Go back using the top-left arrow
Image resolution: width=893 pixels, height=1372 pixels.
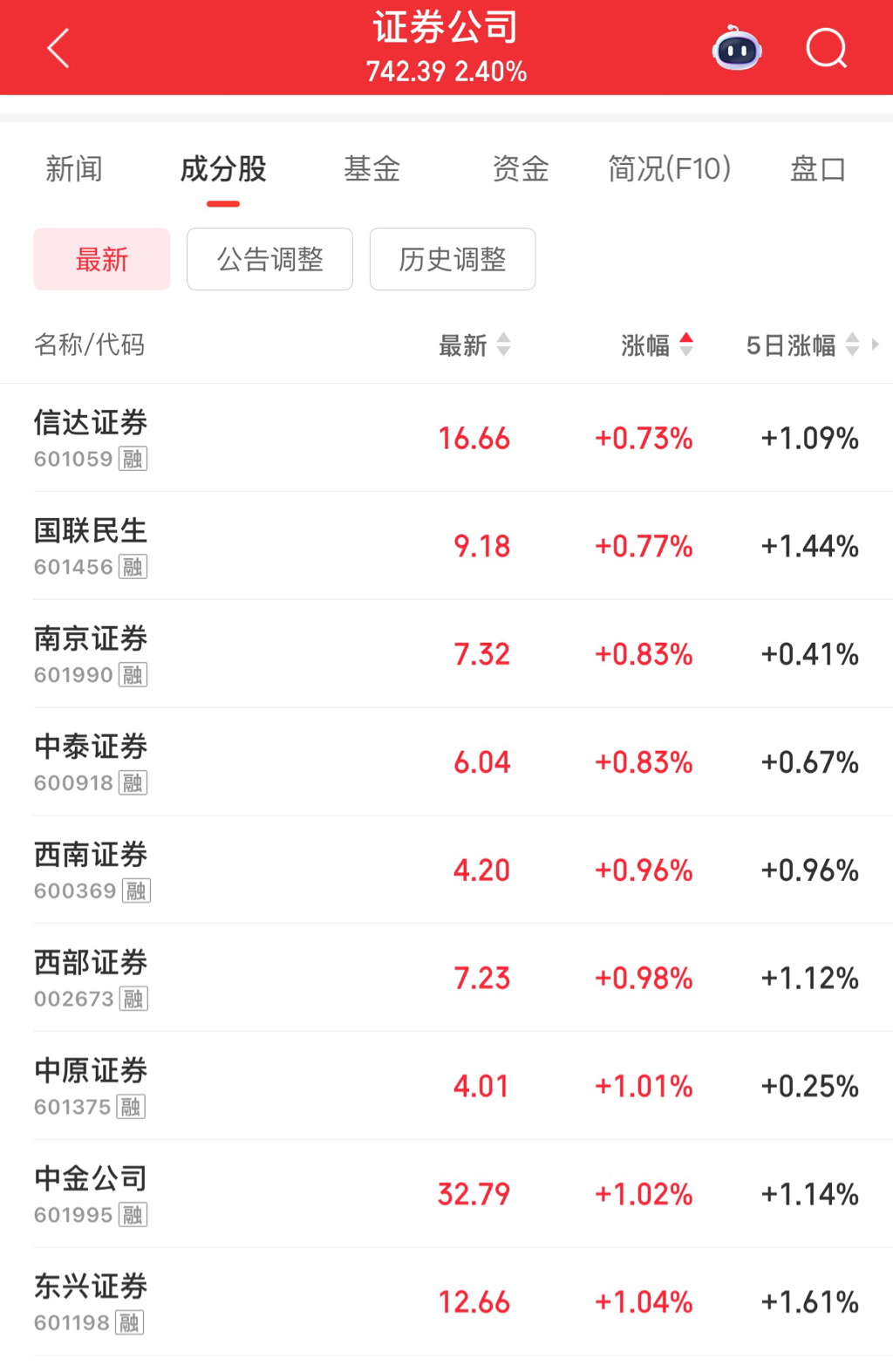coord(58,48)
